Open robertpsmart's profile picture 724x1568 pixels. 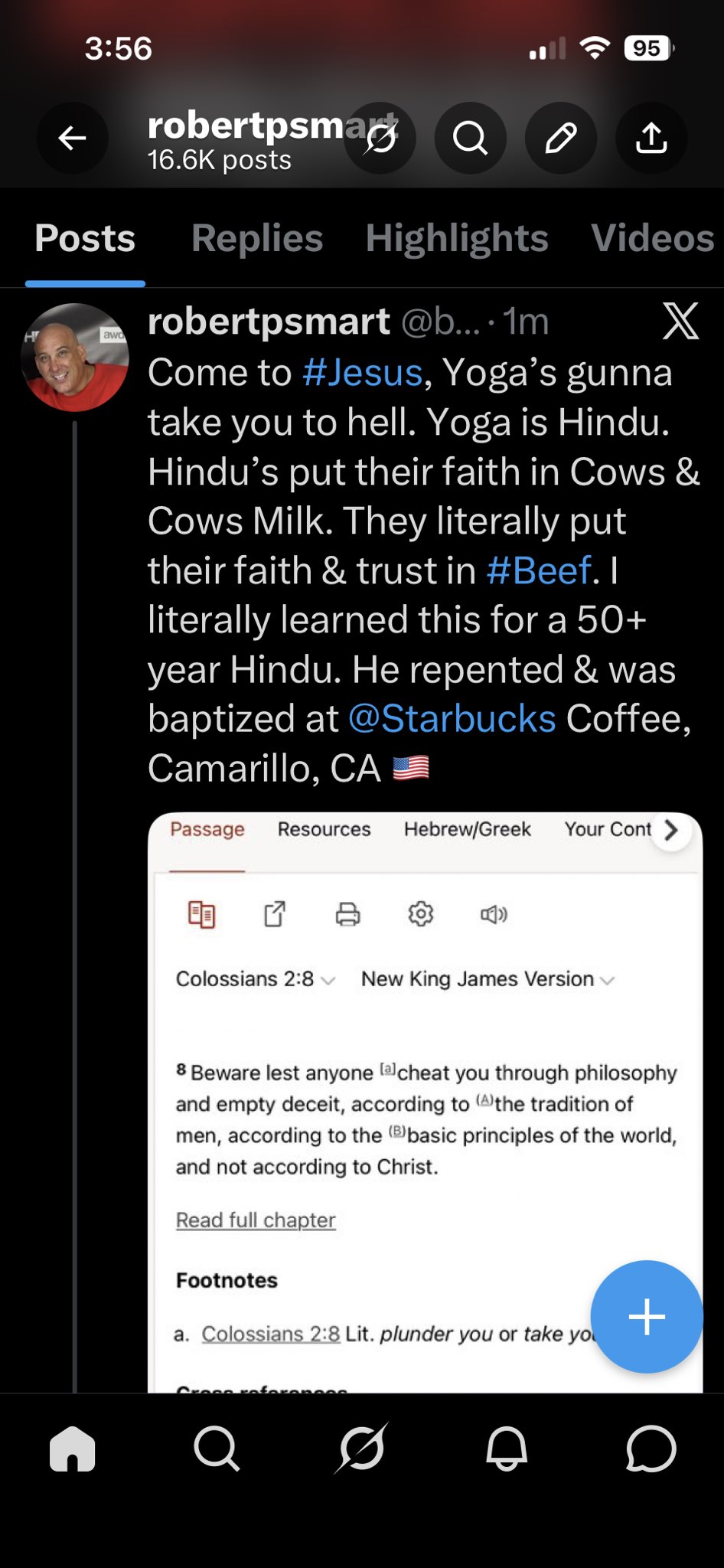[75, 357]
